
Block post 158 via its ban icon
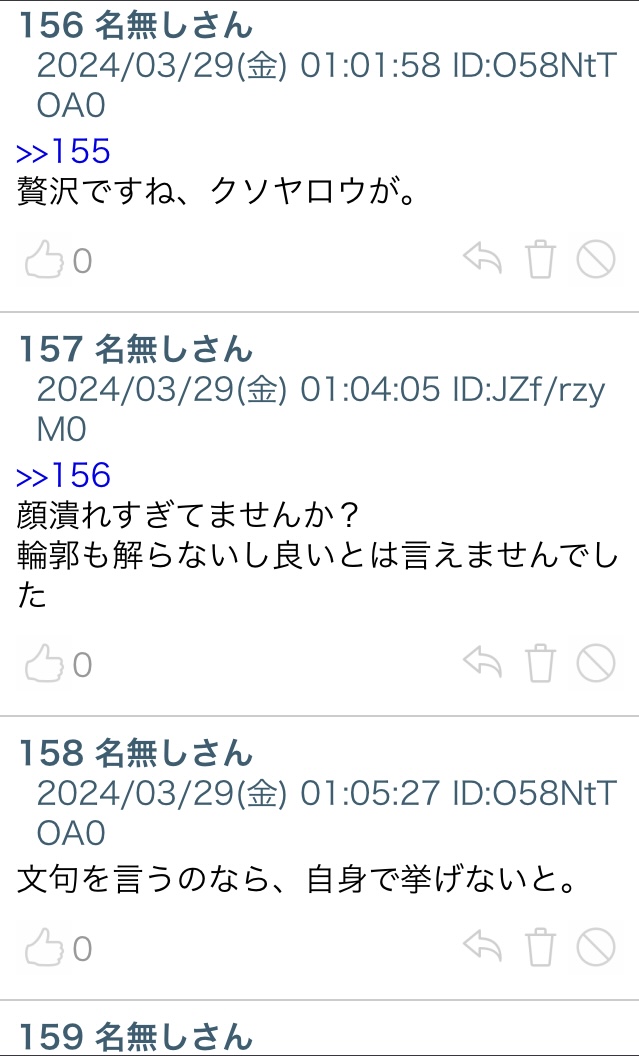pos(596,947)
